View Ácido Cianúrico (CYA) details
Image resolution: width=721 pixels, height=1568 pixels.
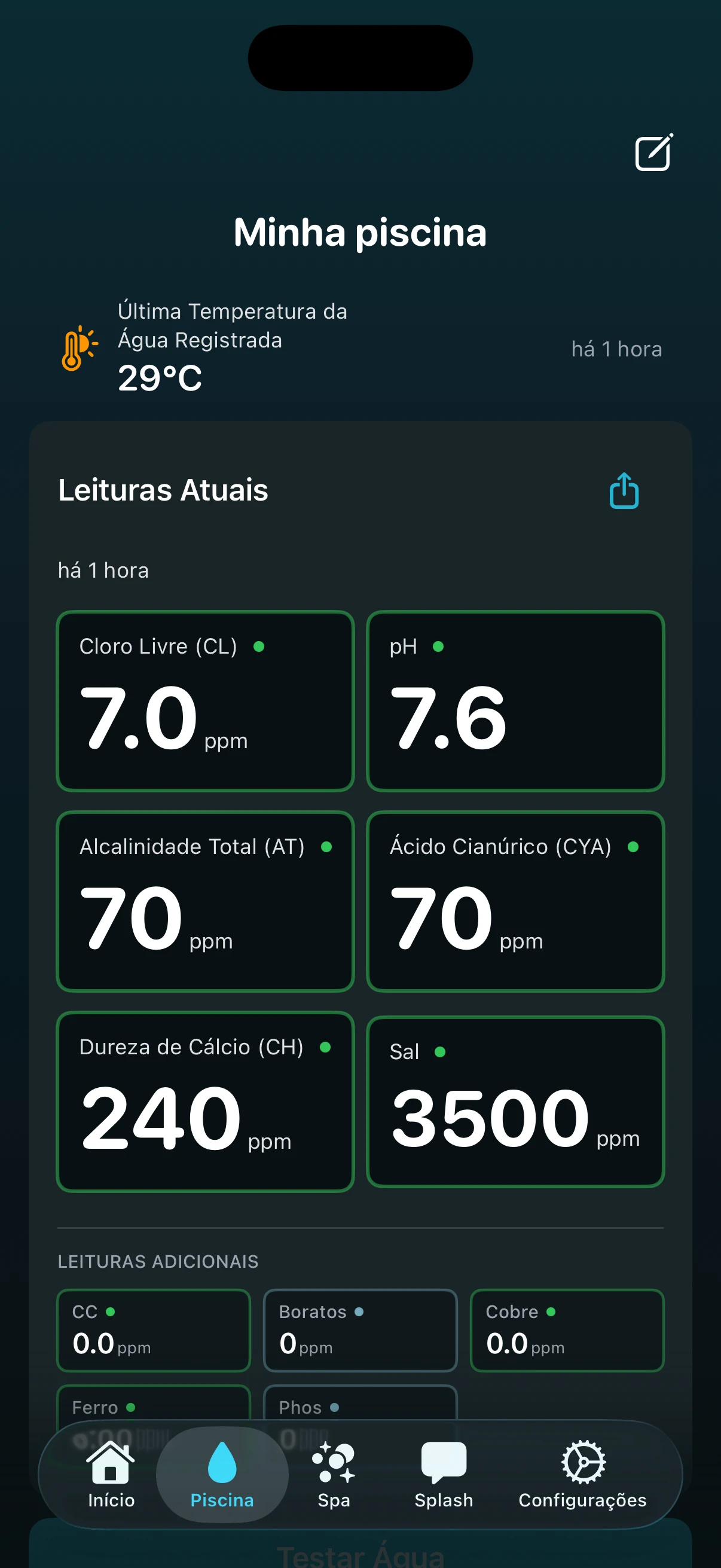[515, 901]
